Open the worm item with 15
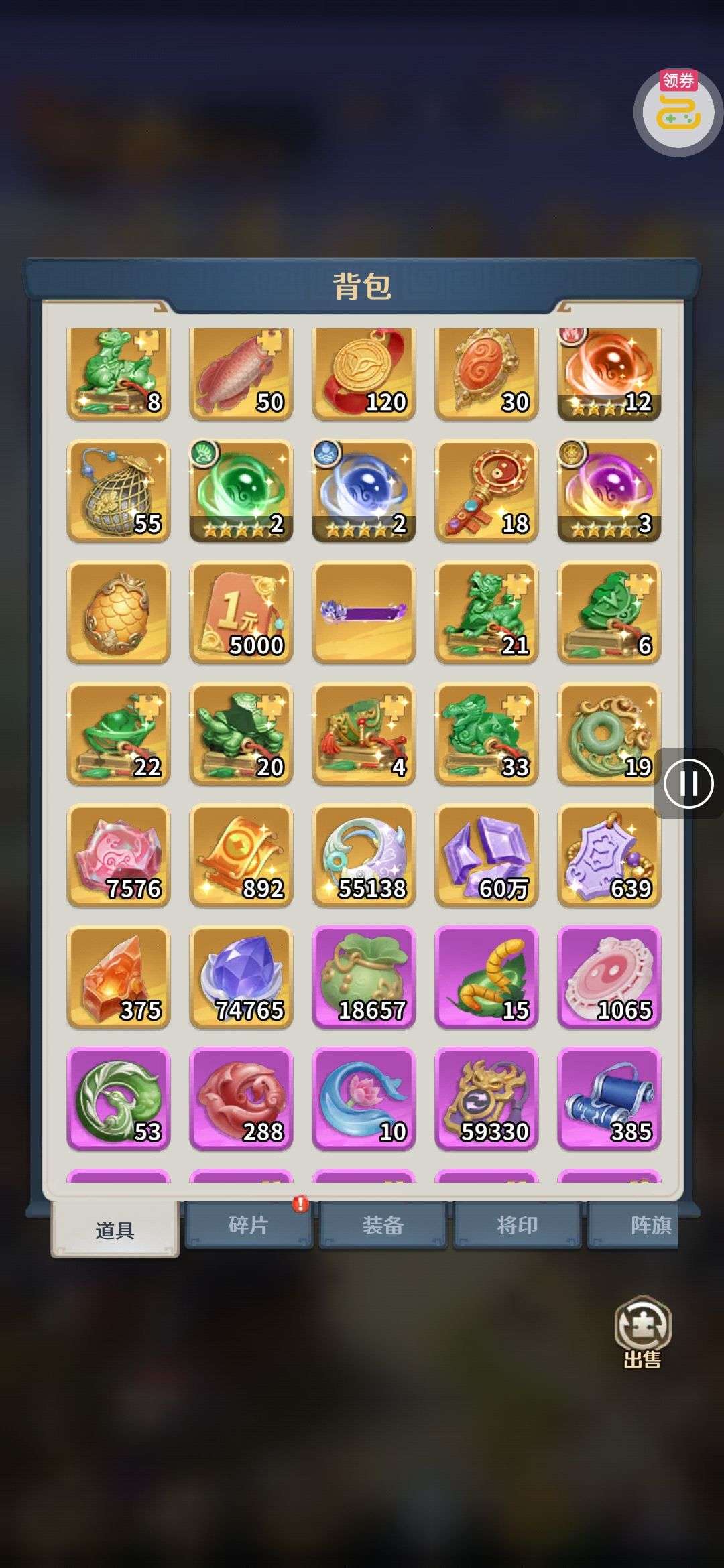This screenshot has width=724, height=1568. point(487,978)
